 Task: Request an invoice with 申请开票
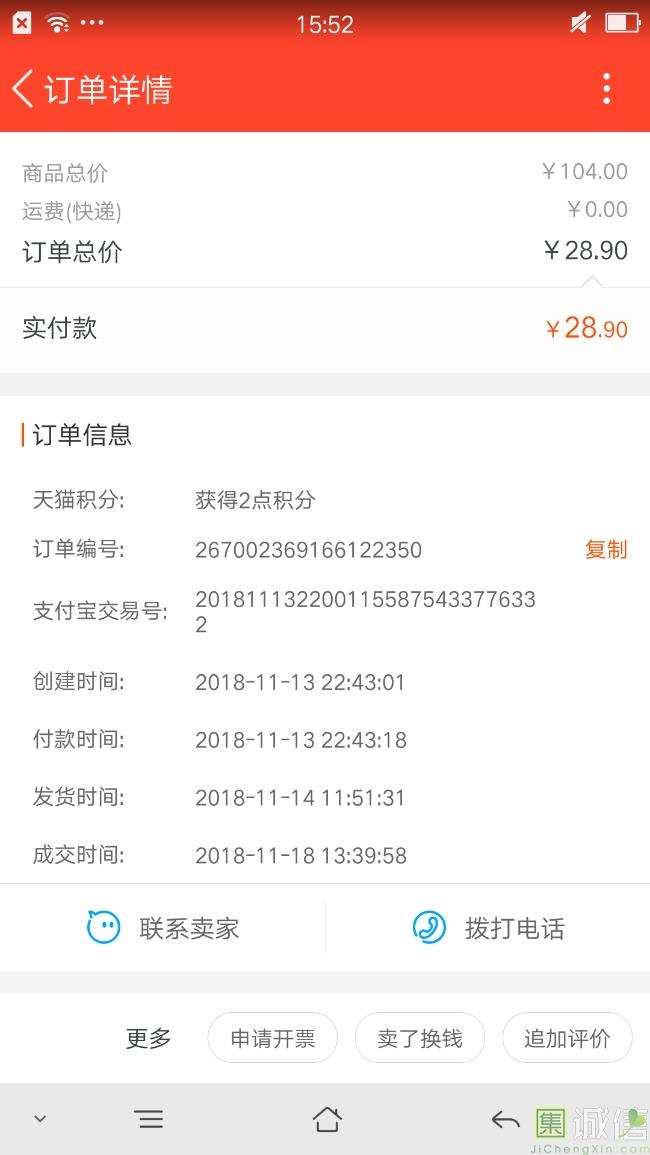point(273,1038)
